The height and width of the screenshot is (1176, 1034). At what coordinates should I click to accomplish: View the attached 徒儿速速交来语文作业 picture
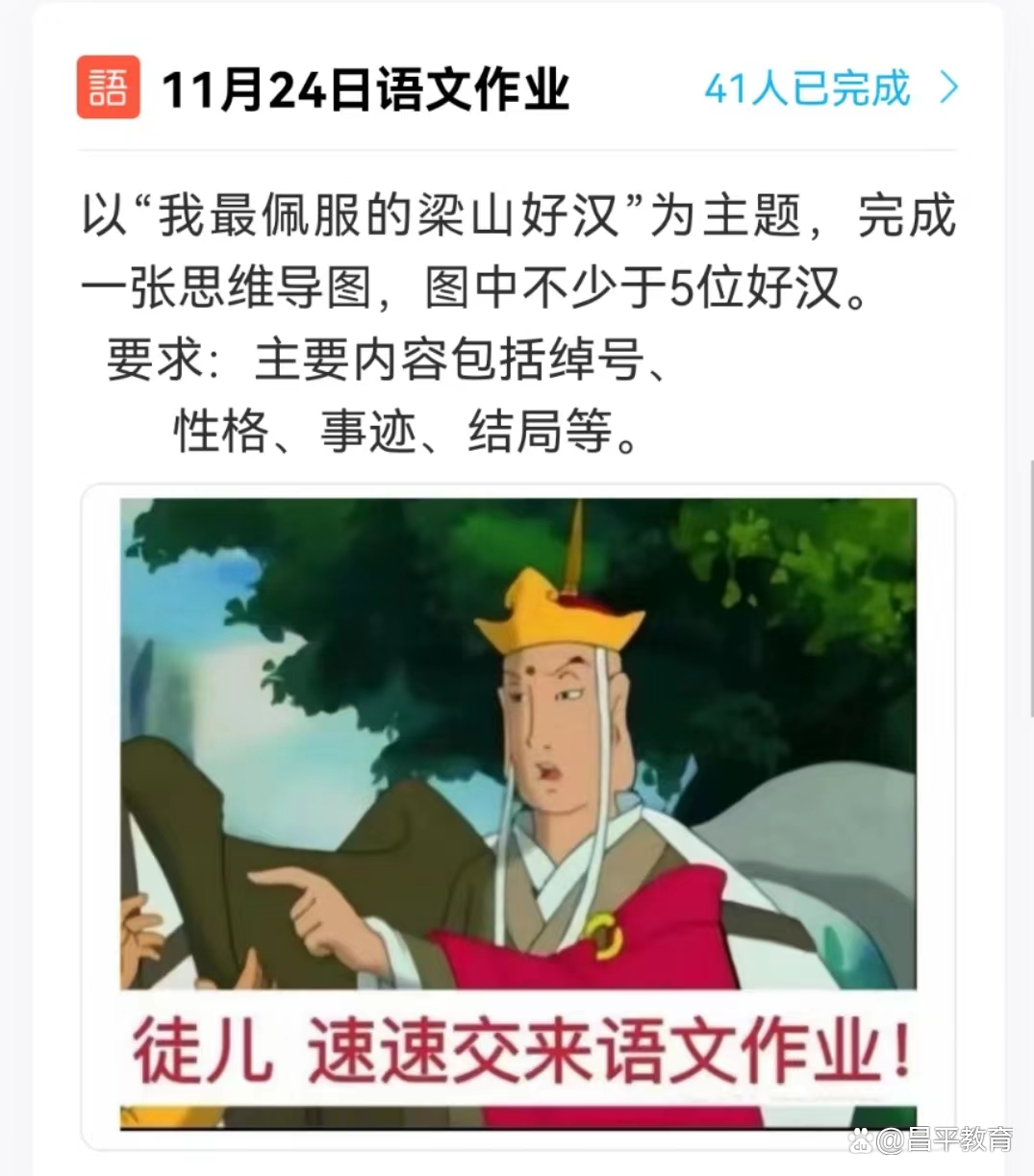pyautogui.click(x=517, y=813)
